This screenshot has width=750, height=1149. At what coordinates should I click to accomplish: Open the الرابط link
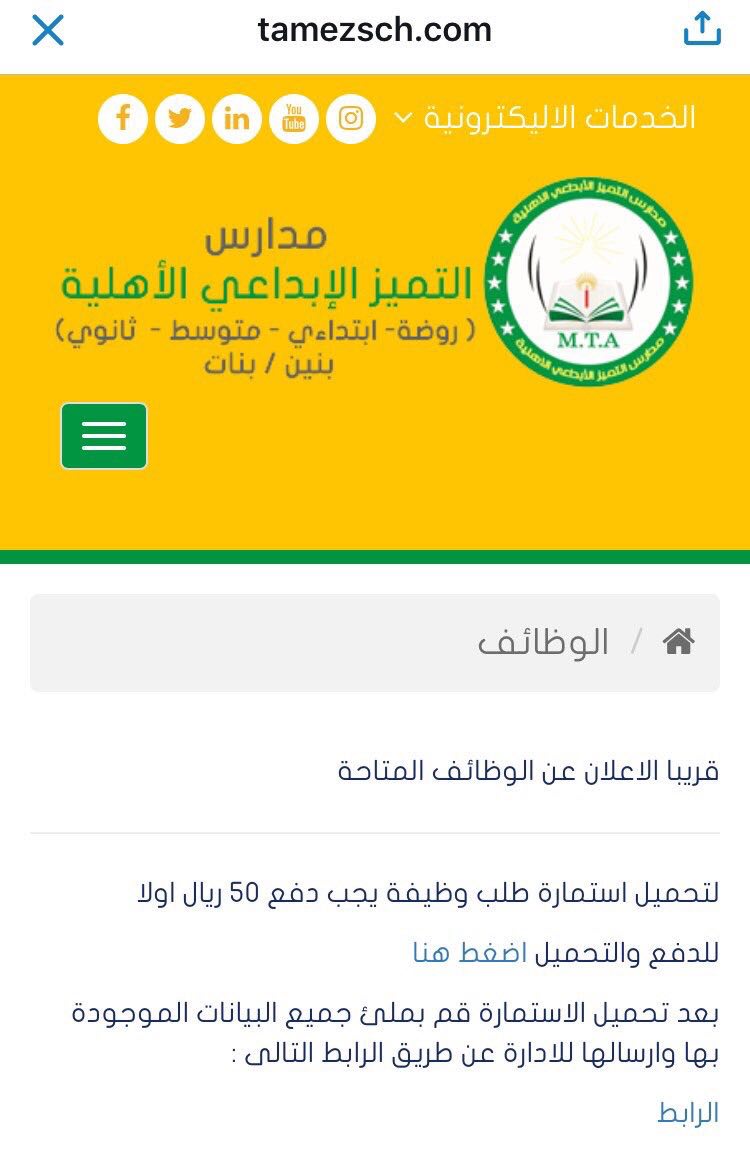pos(688,1112)
